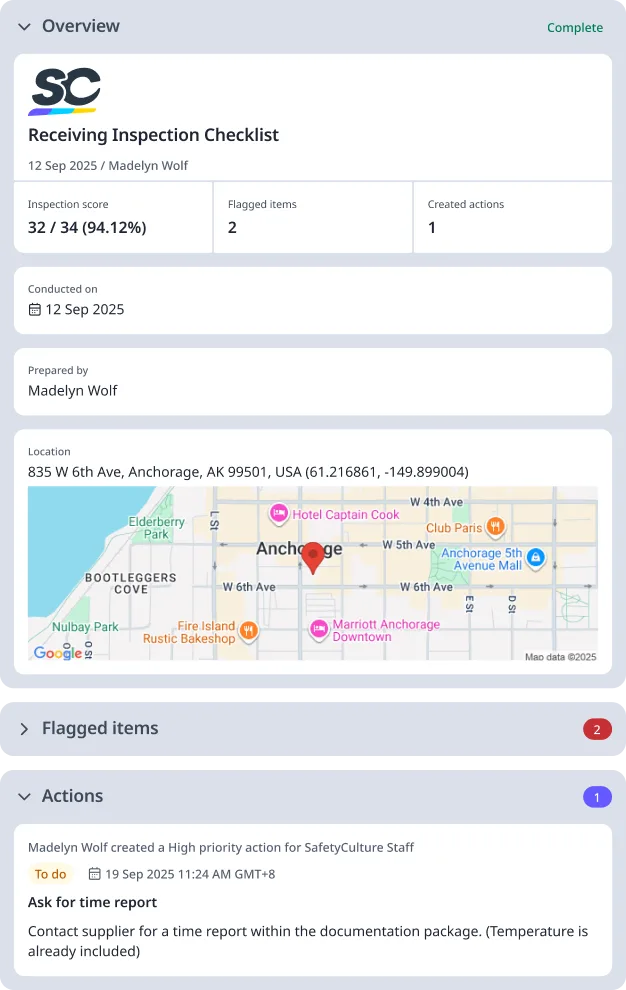Screen dimensions: 626x990
Task: Collapse the Actions section
Action: 24,797
